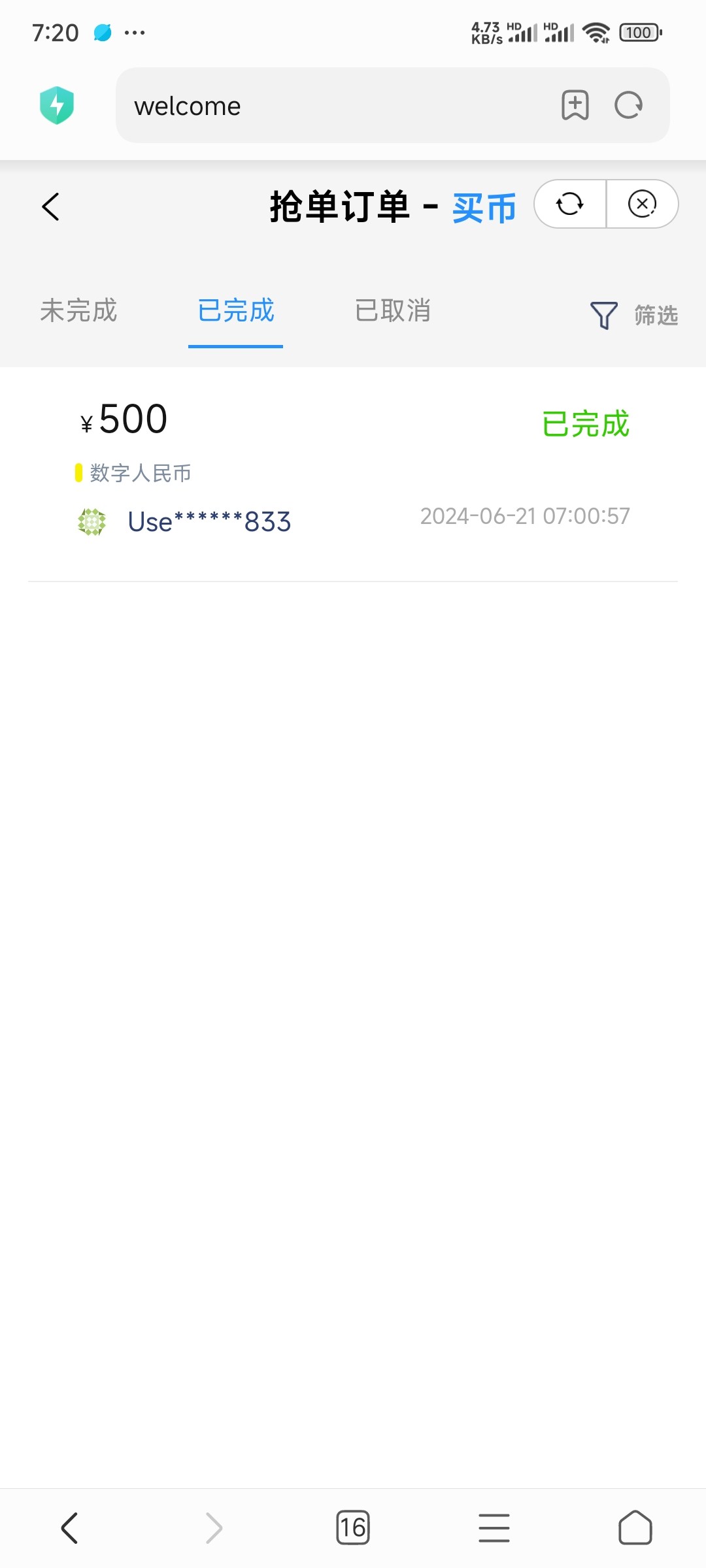
Task: Go to the browser home page
Action: coord(635,1527)
